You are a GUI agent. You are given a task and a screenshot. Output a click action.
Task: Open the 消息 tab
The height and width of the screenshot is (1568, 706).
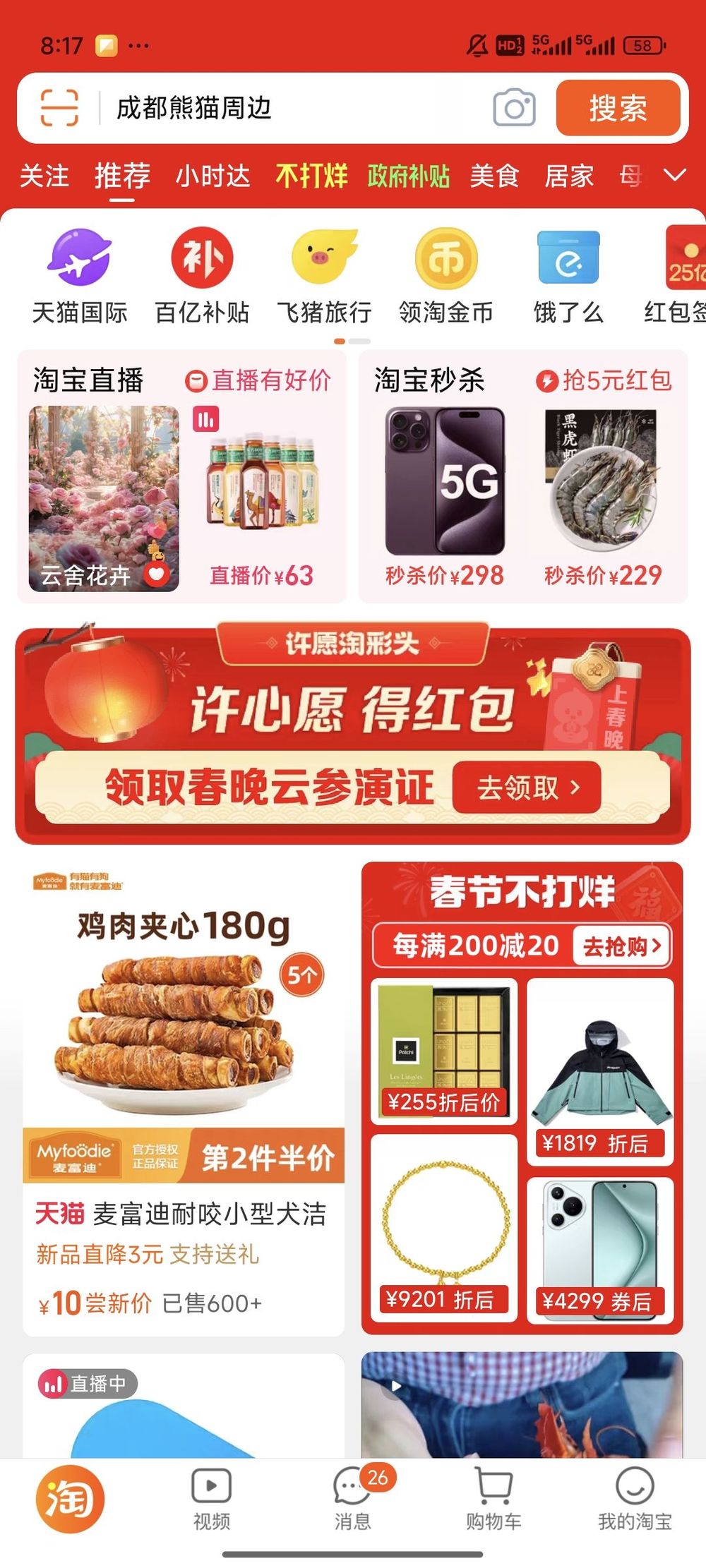pyautogui.click(x=352, y=1497)
